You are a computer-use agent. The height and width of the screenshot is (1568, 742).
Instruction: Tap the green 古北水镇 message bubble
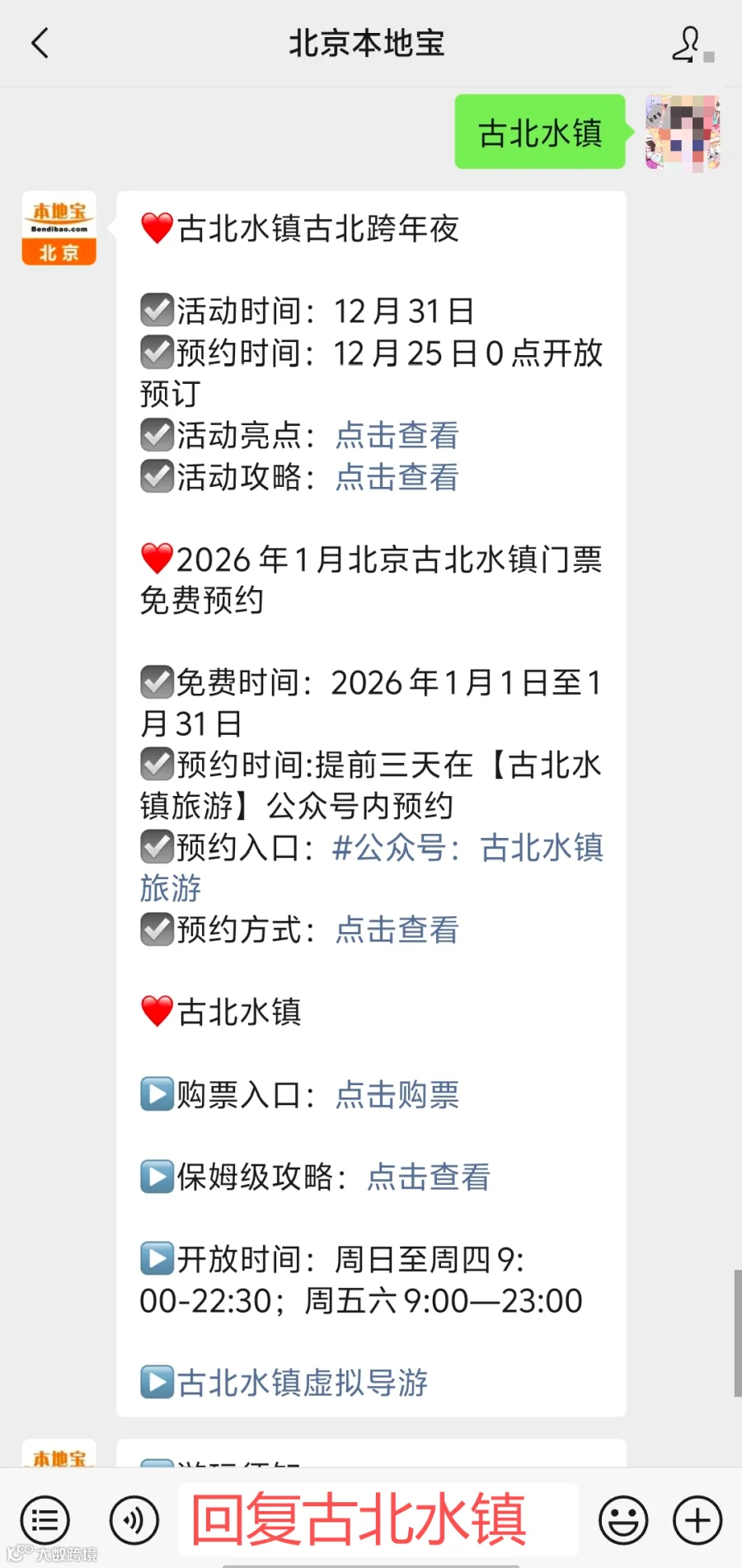pyautogui.click(x=539, y=133)
